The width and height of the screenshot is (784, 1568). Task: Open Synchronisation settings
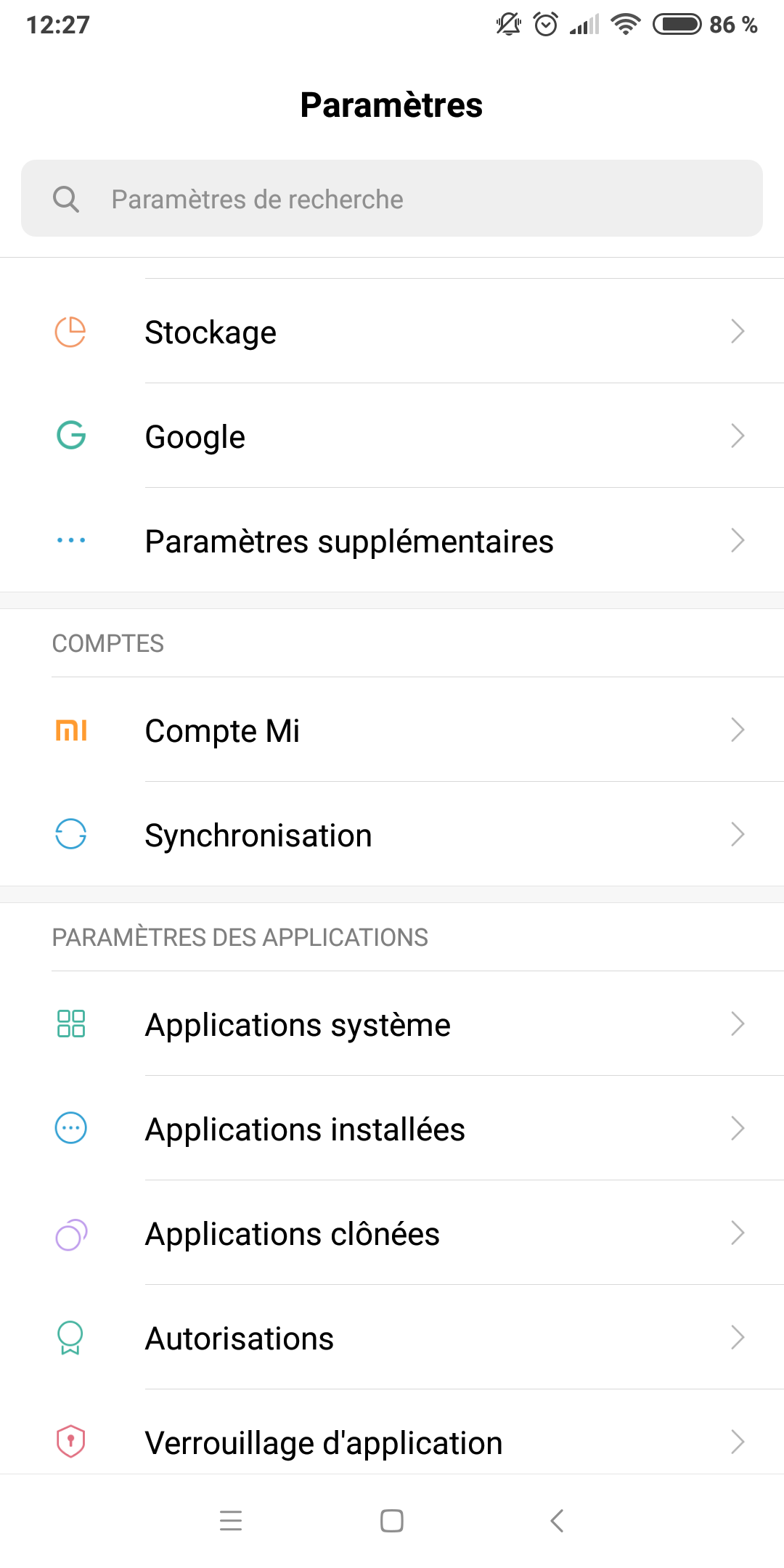pyautogui.click(x=392, y=835)
